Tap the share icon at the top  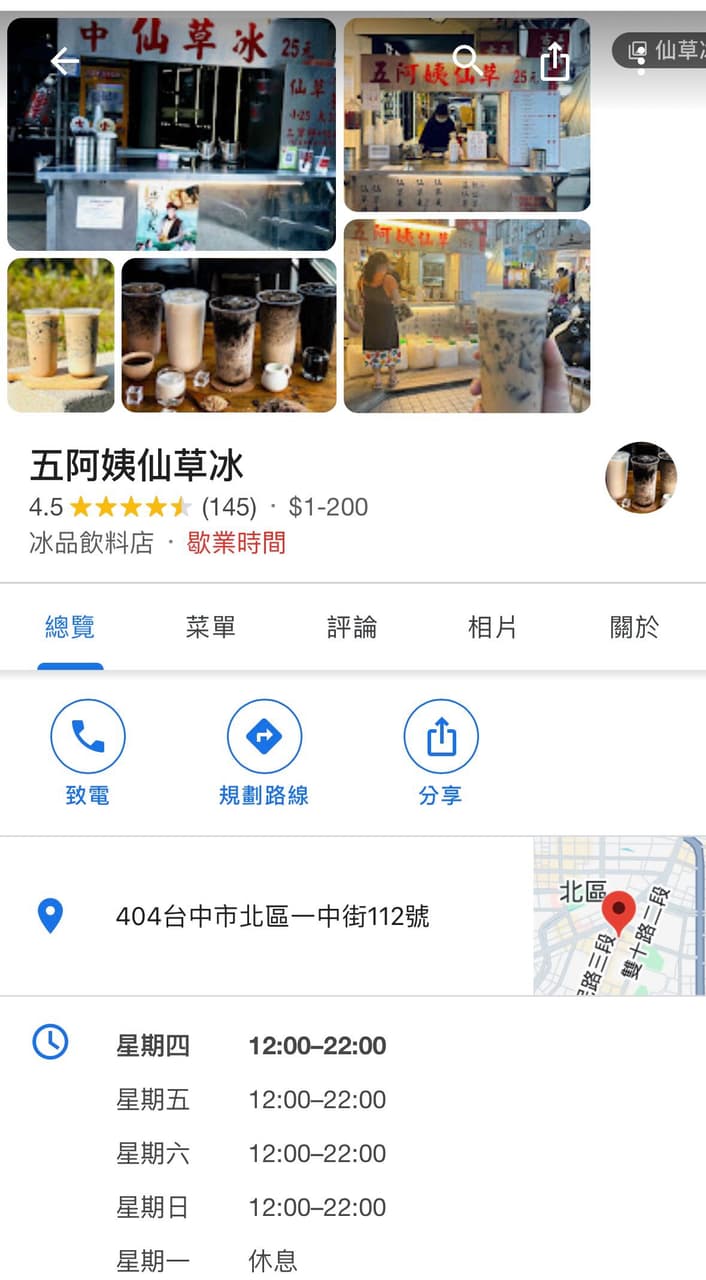[x=554, y=62]
